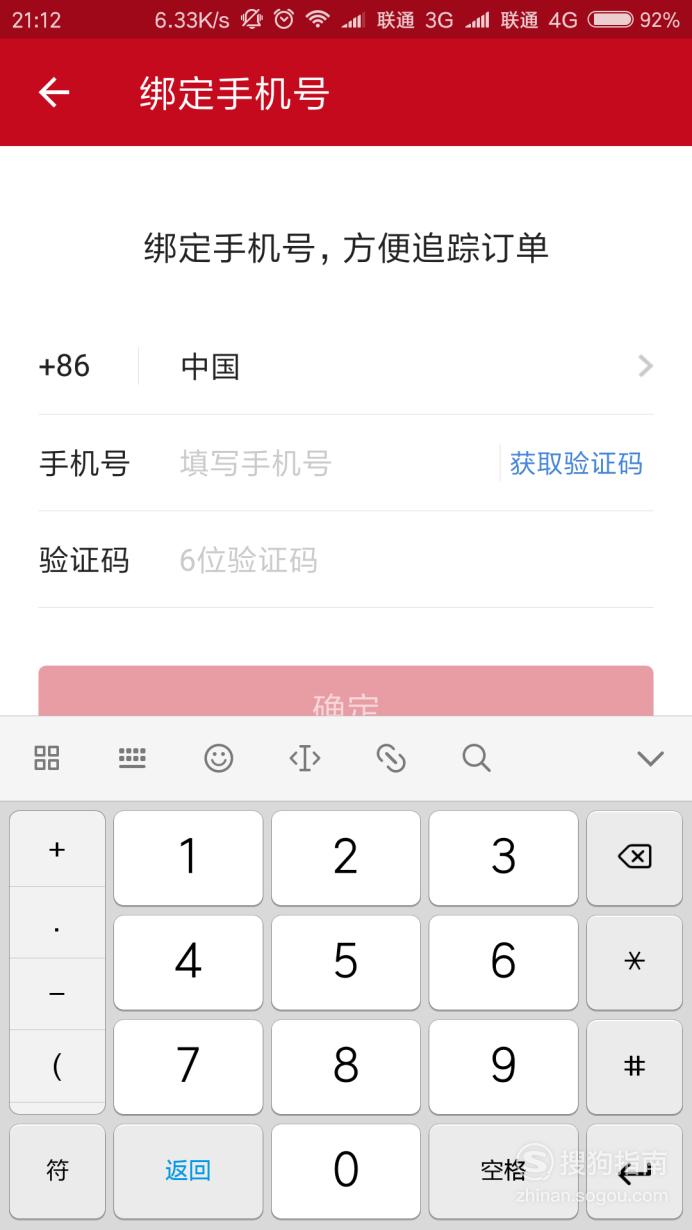Open the keyboard emoji panel
Screen dimensions: 692x1230
[x=219, y=759]
